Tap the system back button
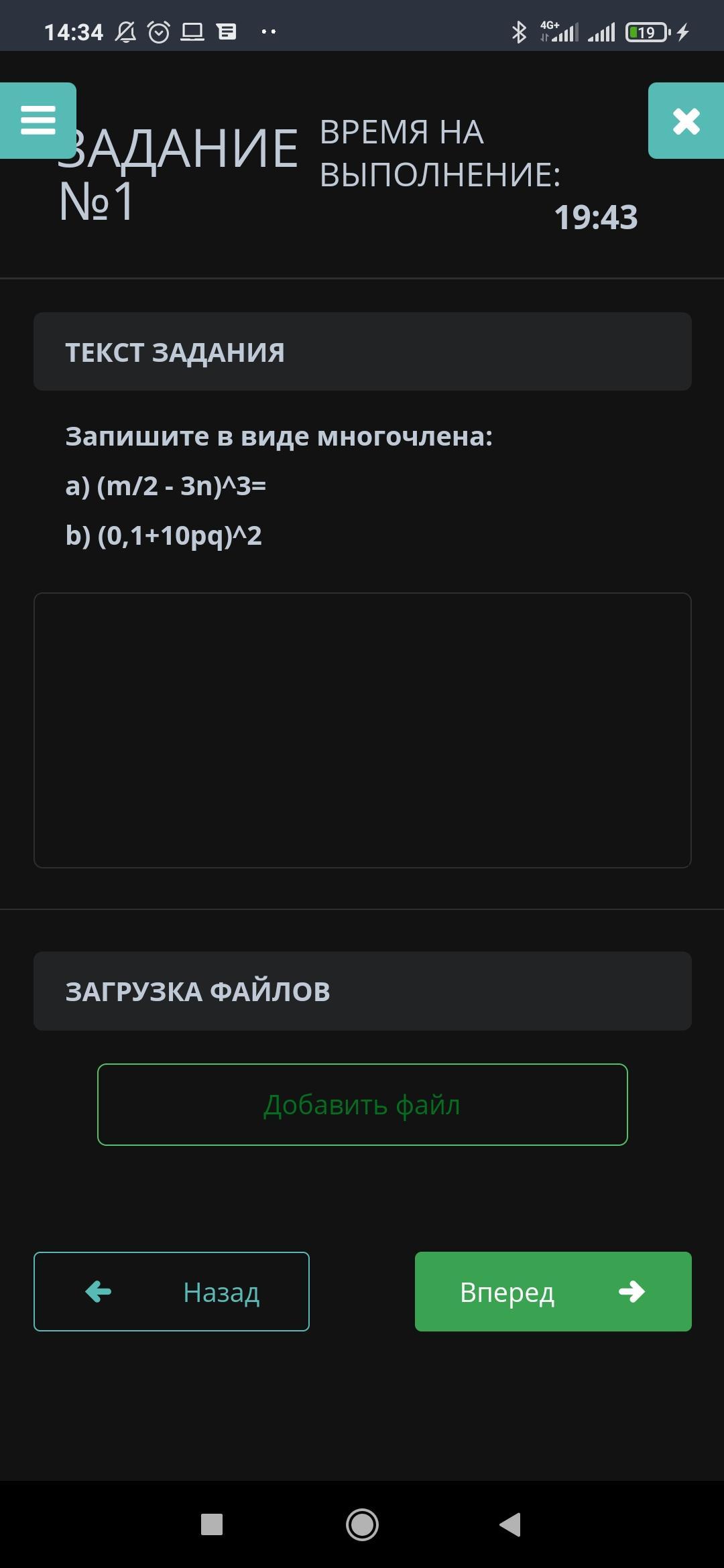This screenshot has height=1568, width=724. point(510,1524)
